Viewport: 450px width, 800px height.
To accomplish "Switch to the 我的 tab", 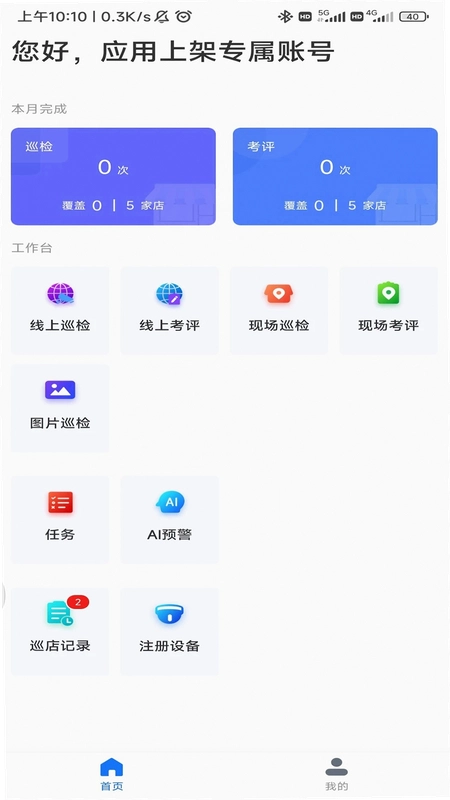I will (337, 774).
